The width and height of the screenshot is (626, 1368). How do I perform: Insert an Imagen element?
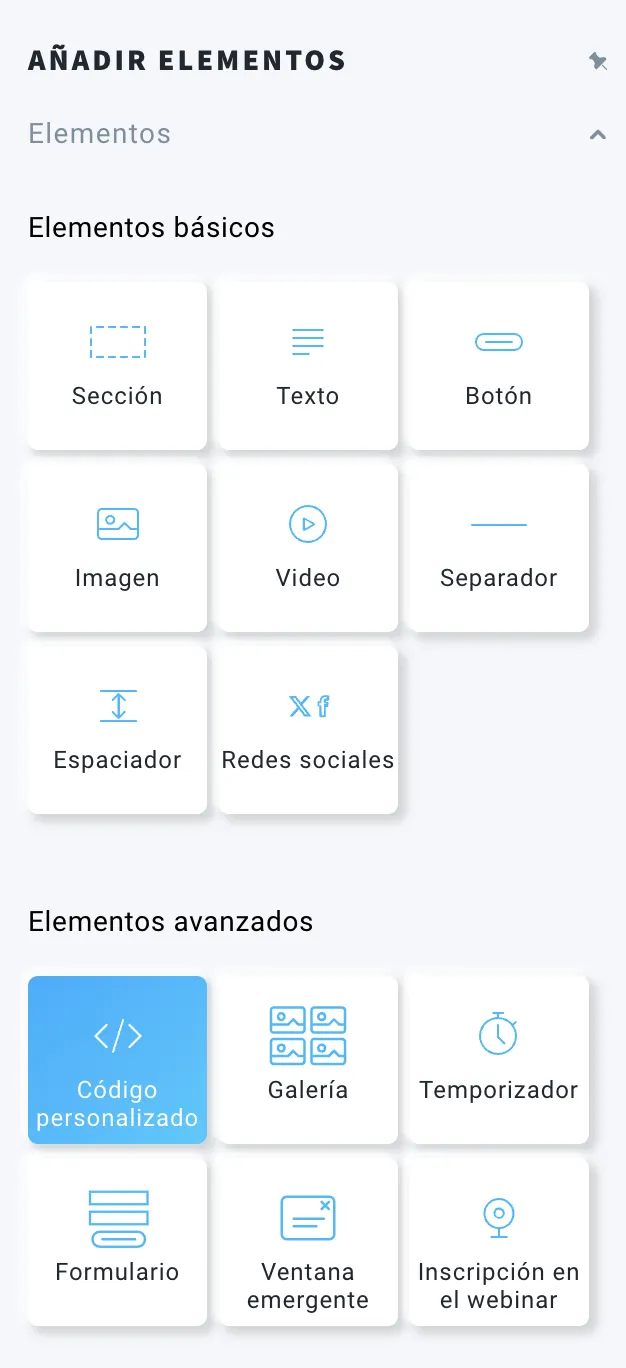(x=117, y=548)
